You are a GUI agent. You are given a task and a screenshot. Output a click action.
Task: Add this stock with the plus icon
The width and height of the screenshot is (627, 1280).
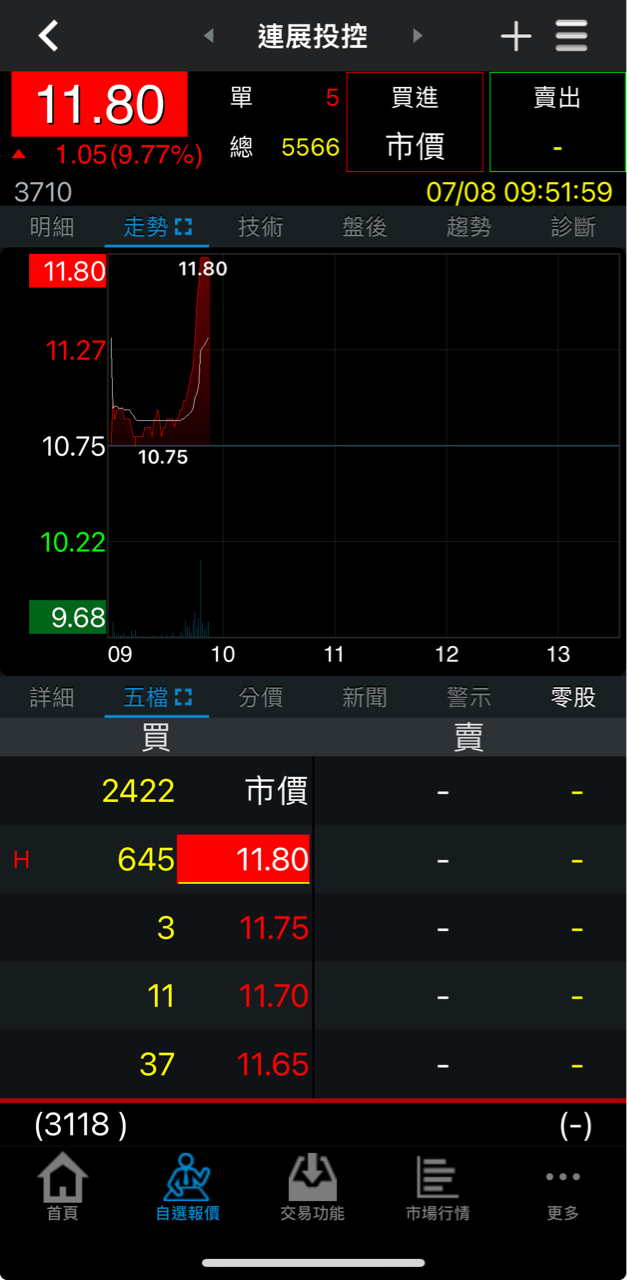click(x=516, y=36)
